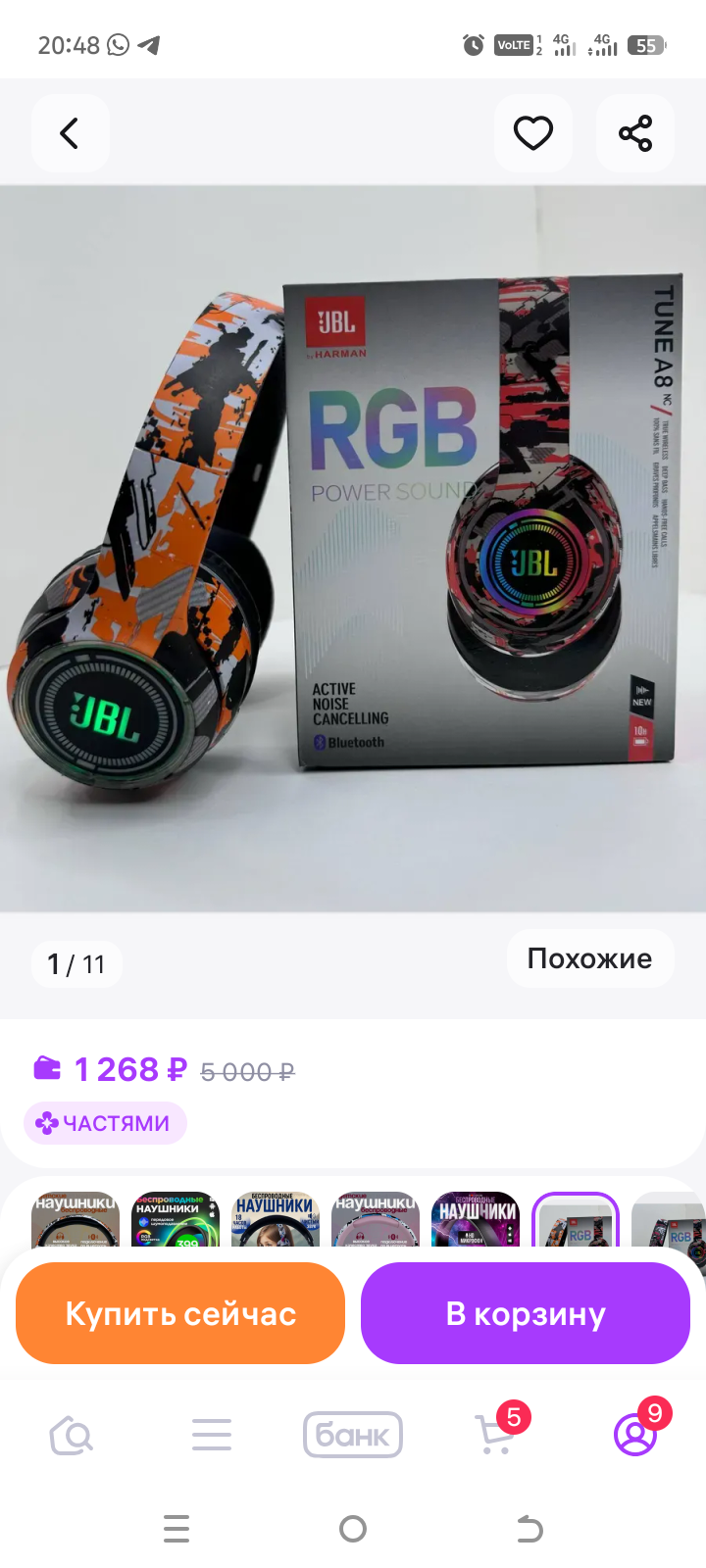
Task: Open the catalog menu tab
Action: point(212,1436)
